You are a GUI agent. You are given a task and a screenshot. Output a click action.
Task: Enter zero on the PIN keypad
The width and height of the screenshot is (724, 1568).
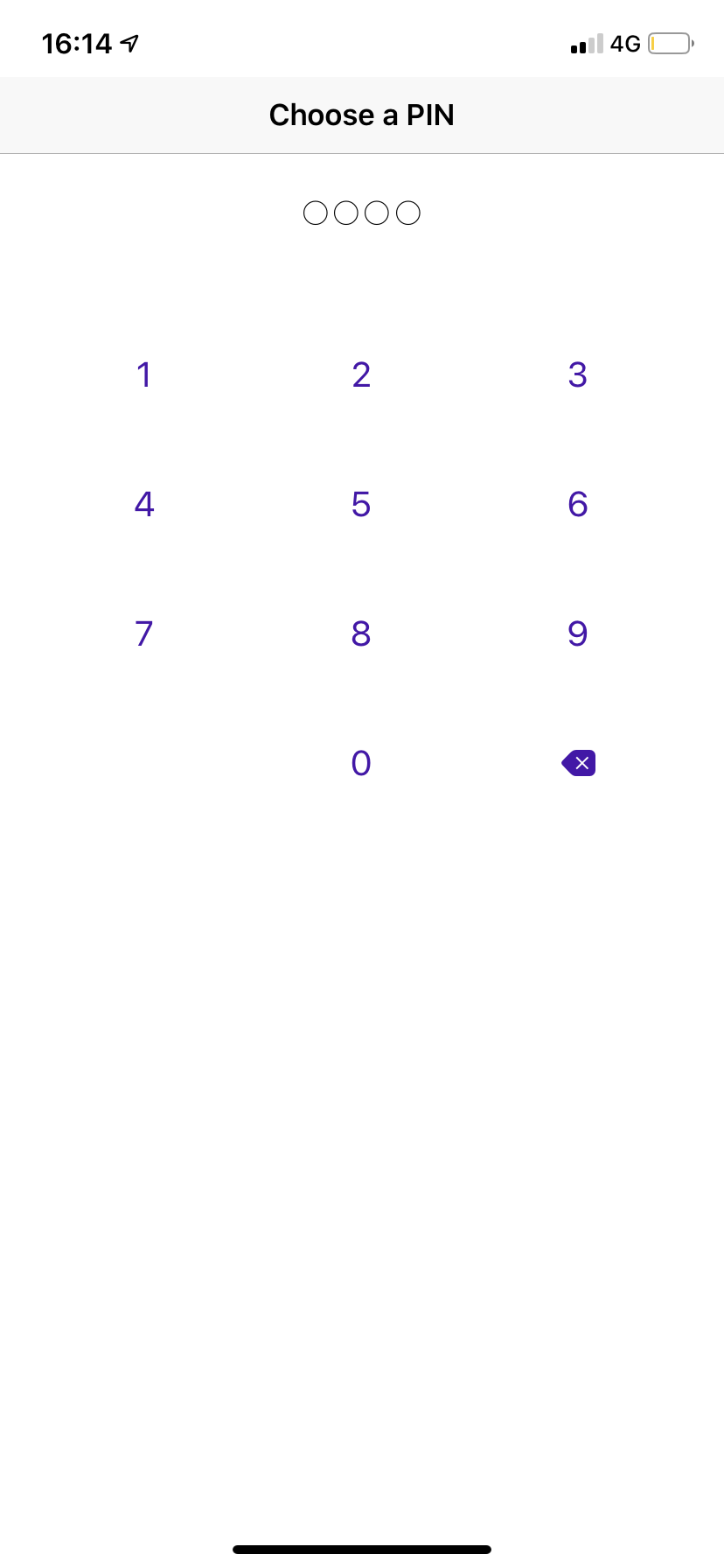click(361, 763)
